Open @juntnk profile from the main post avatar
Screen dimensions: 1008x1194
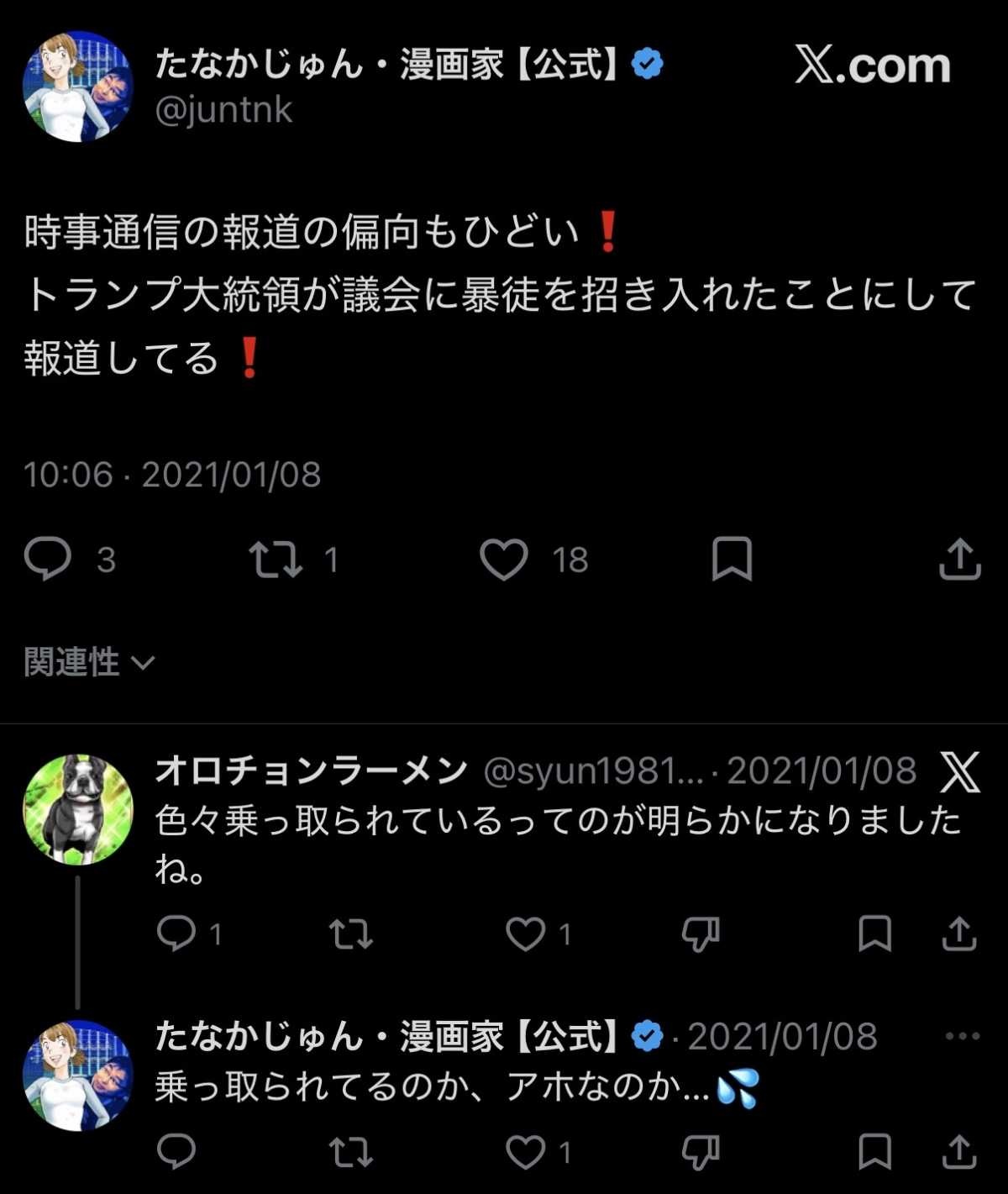coord(77,87)
